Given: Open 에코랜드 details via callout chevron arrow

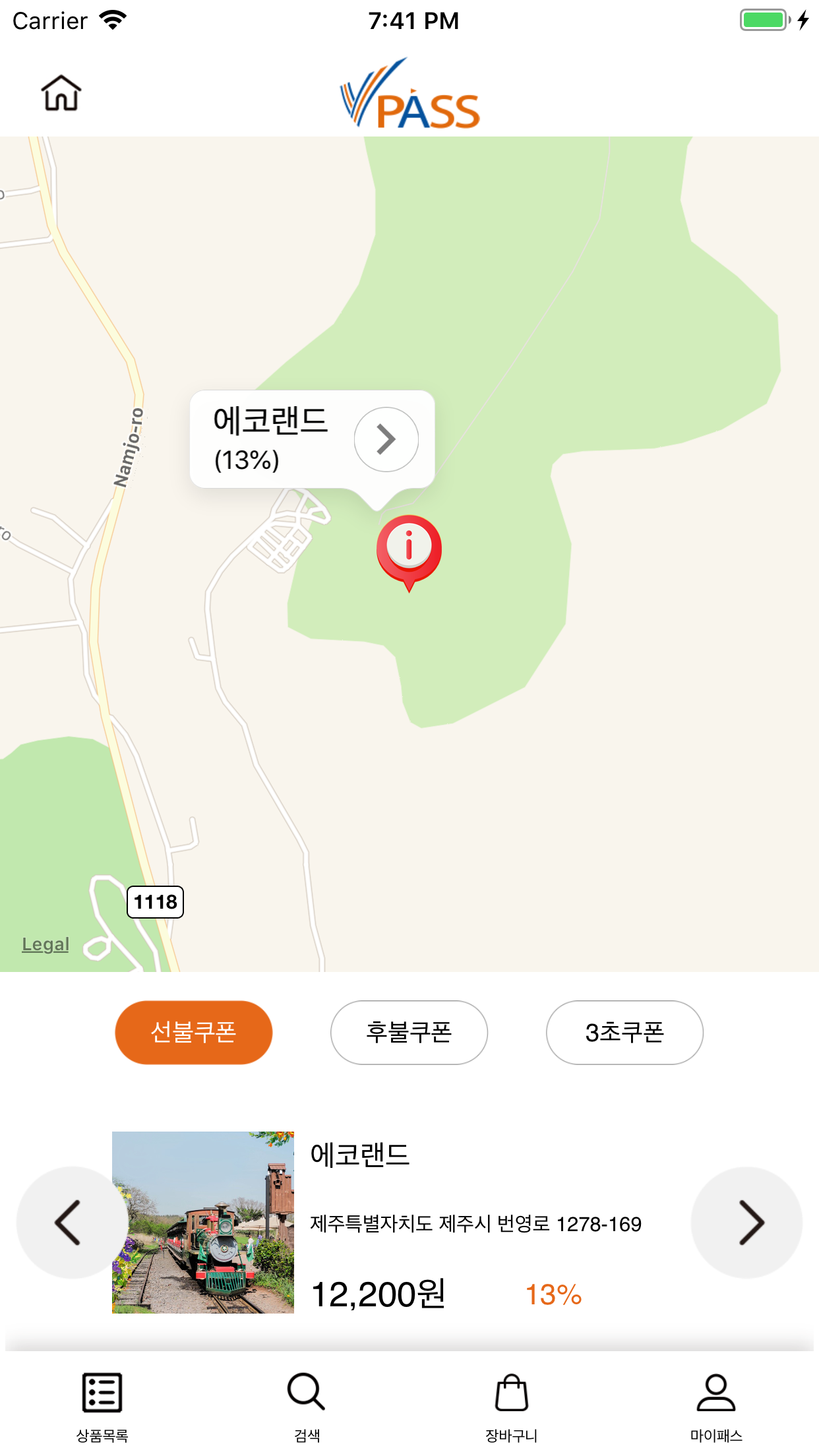Looking at the screenshot, I should (x=386, y=439).
